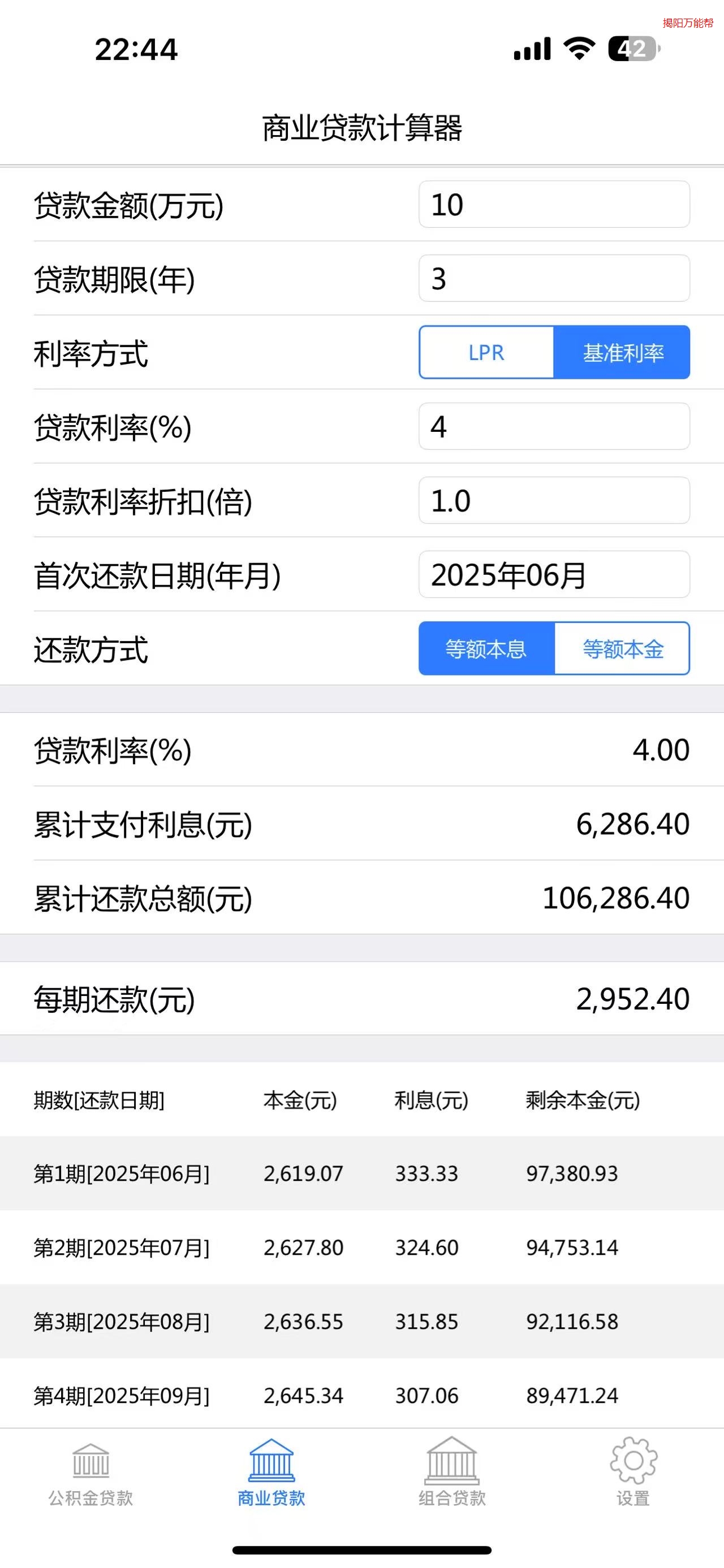Switch to the 商业贷款 tab
The height and width of the screenshot is (1568, 724).
[271, 1474]
